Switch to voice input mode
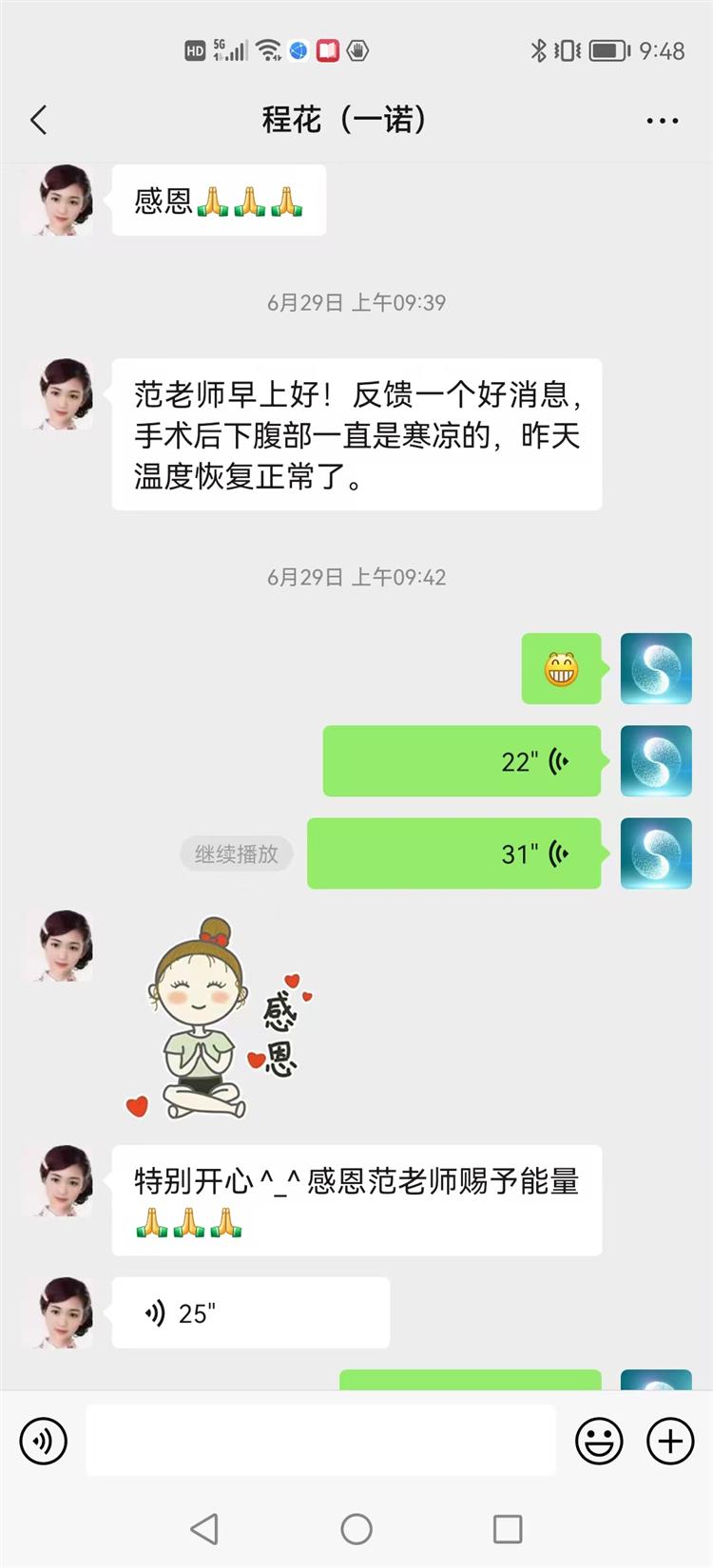Image resolution: width=713 pixels, height=1568 pixels. click(x=44, y=1441)
